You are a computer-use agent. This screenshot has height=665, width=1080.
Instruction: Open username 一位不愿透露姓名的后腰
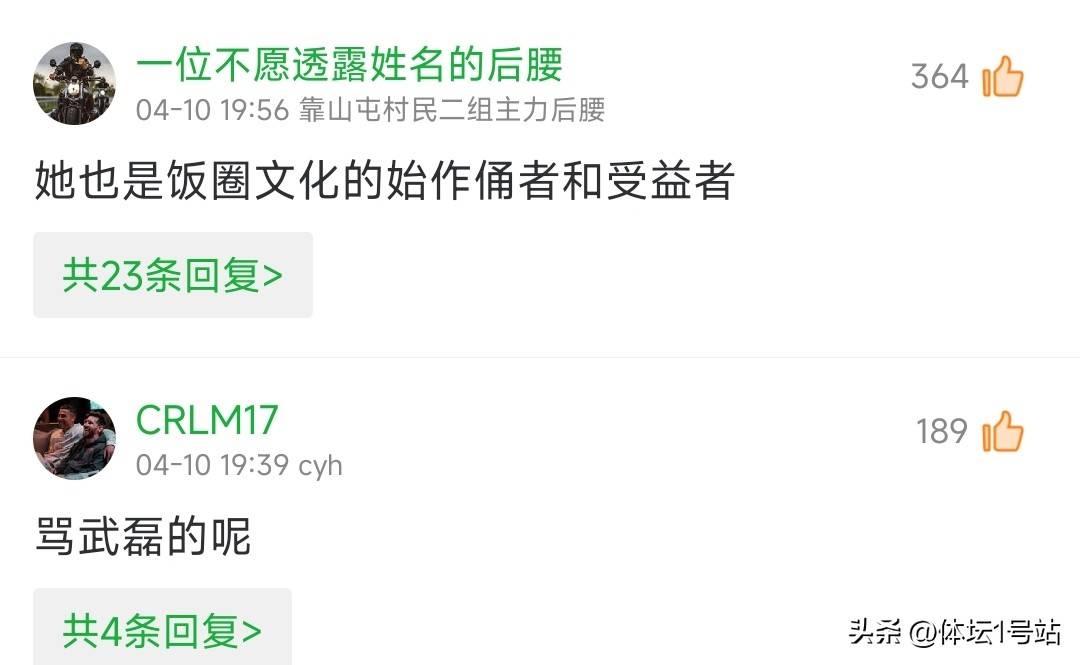[x=349, y=66]
